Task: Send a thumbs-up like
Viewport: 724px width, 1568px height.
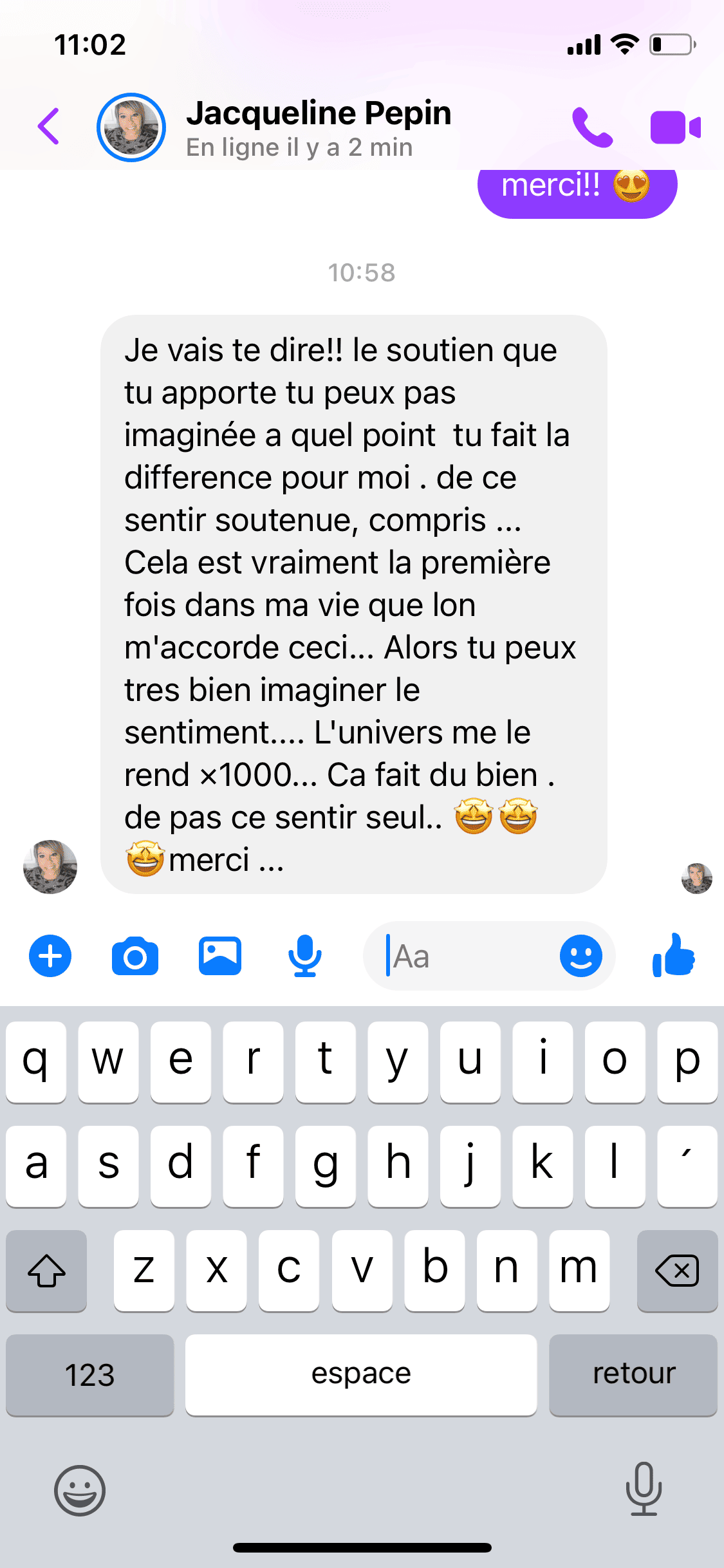Action: coord(674,956)
